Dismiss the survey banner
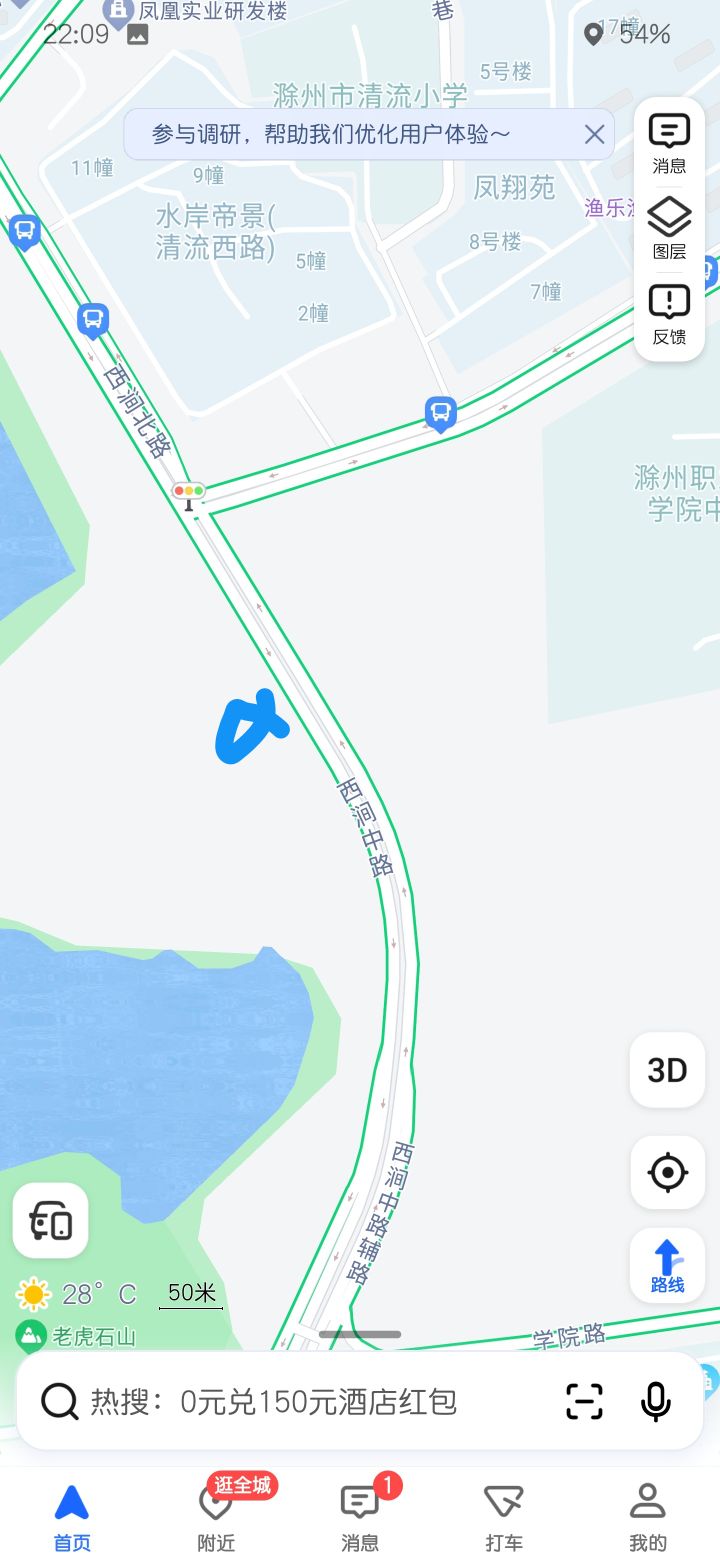720x1560 pixels. [594, 134]
